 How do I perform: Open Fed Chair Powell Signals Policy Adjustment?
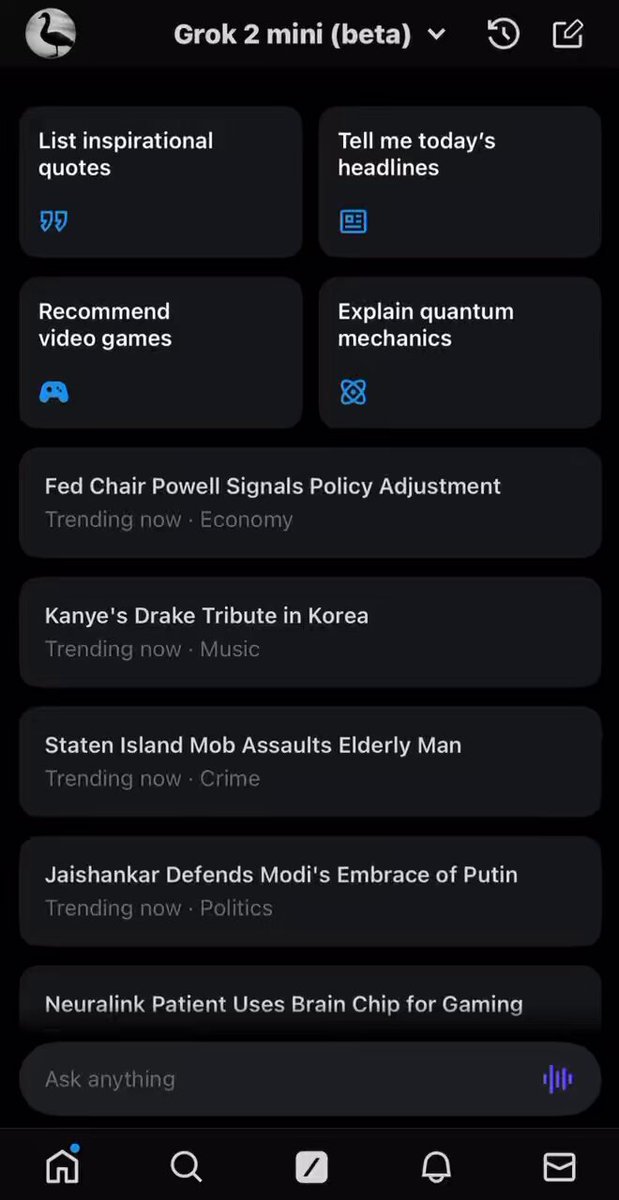click(310, 502)
